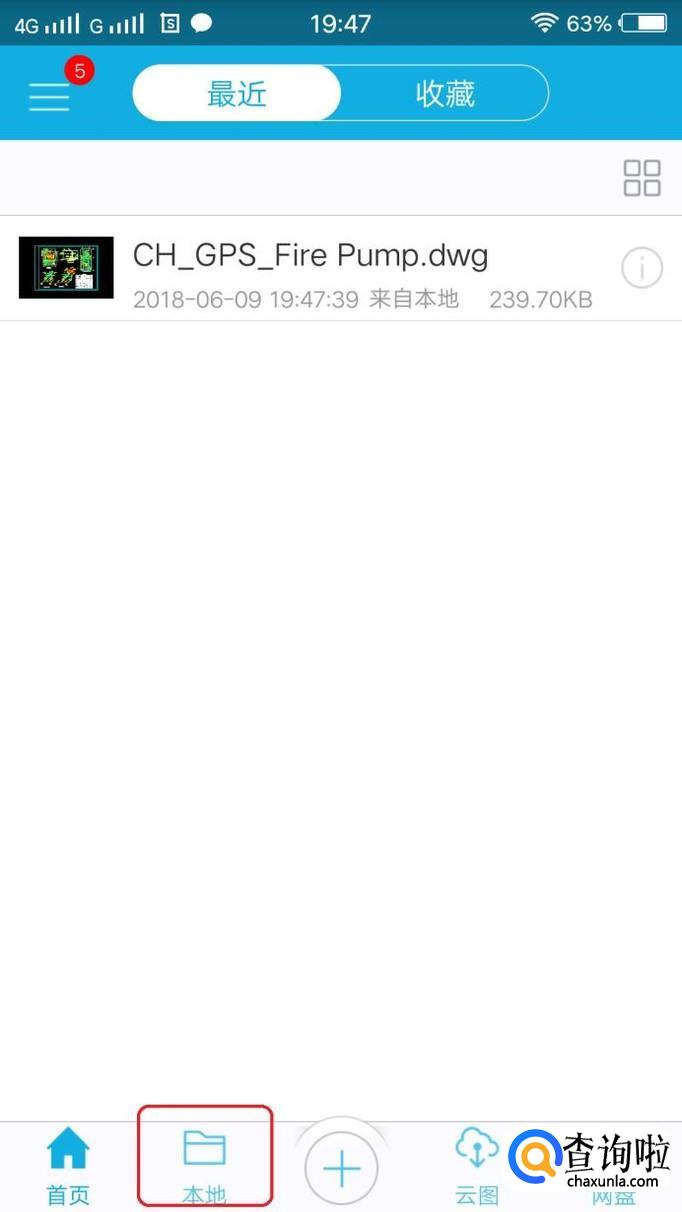Tap the plus button to create new
Viewport: 682px width, 1212px height.
coord(341,1168)
